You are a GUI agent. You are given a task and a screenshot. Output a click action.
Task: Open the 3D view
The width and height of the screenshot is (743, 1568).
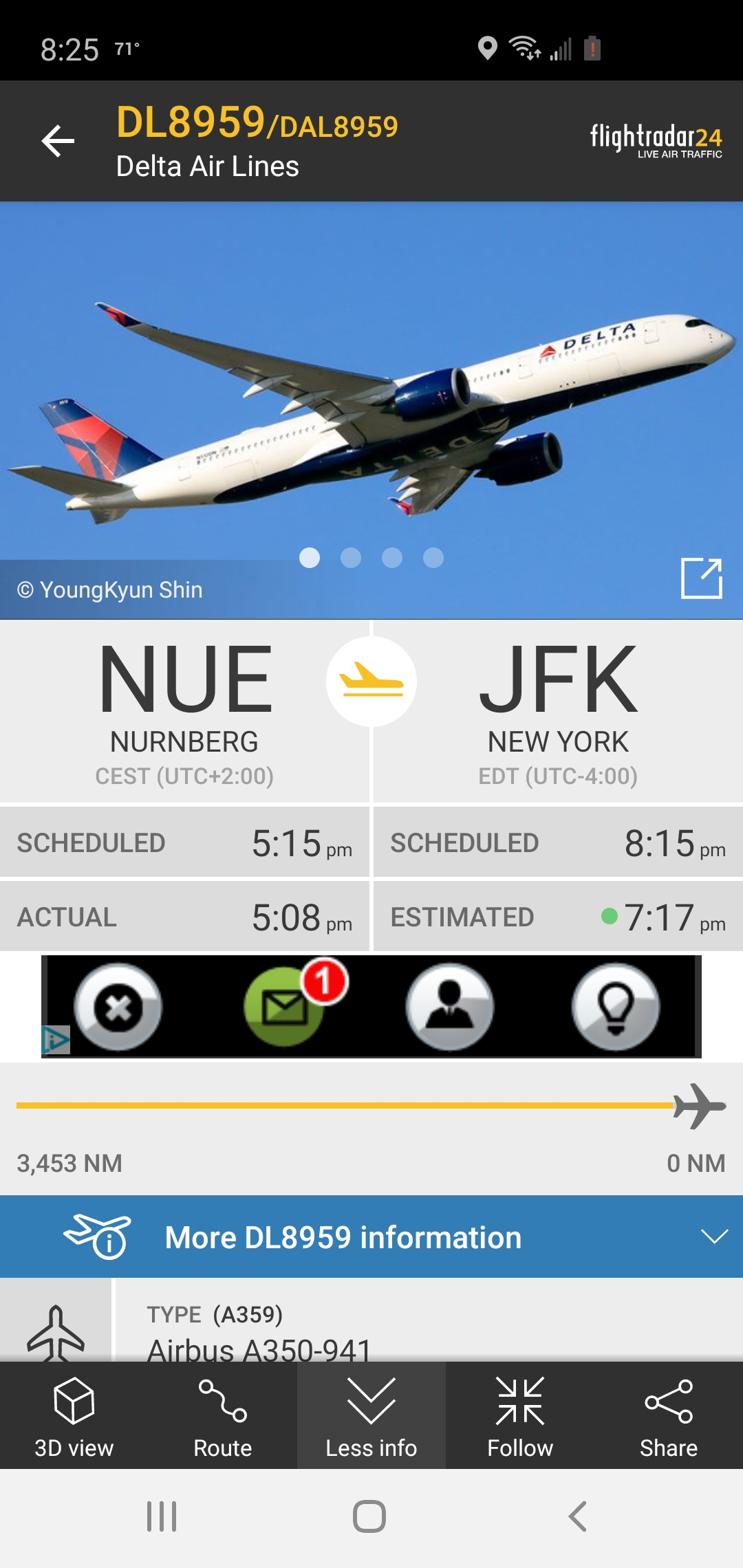pos(74,1417)
